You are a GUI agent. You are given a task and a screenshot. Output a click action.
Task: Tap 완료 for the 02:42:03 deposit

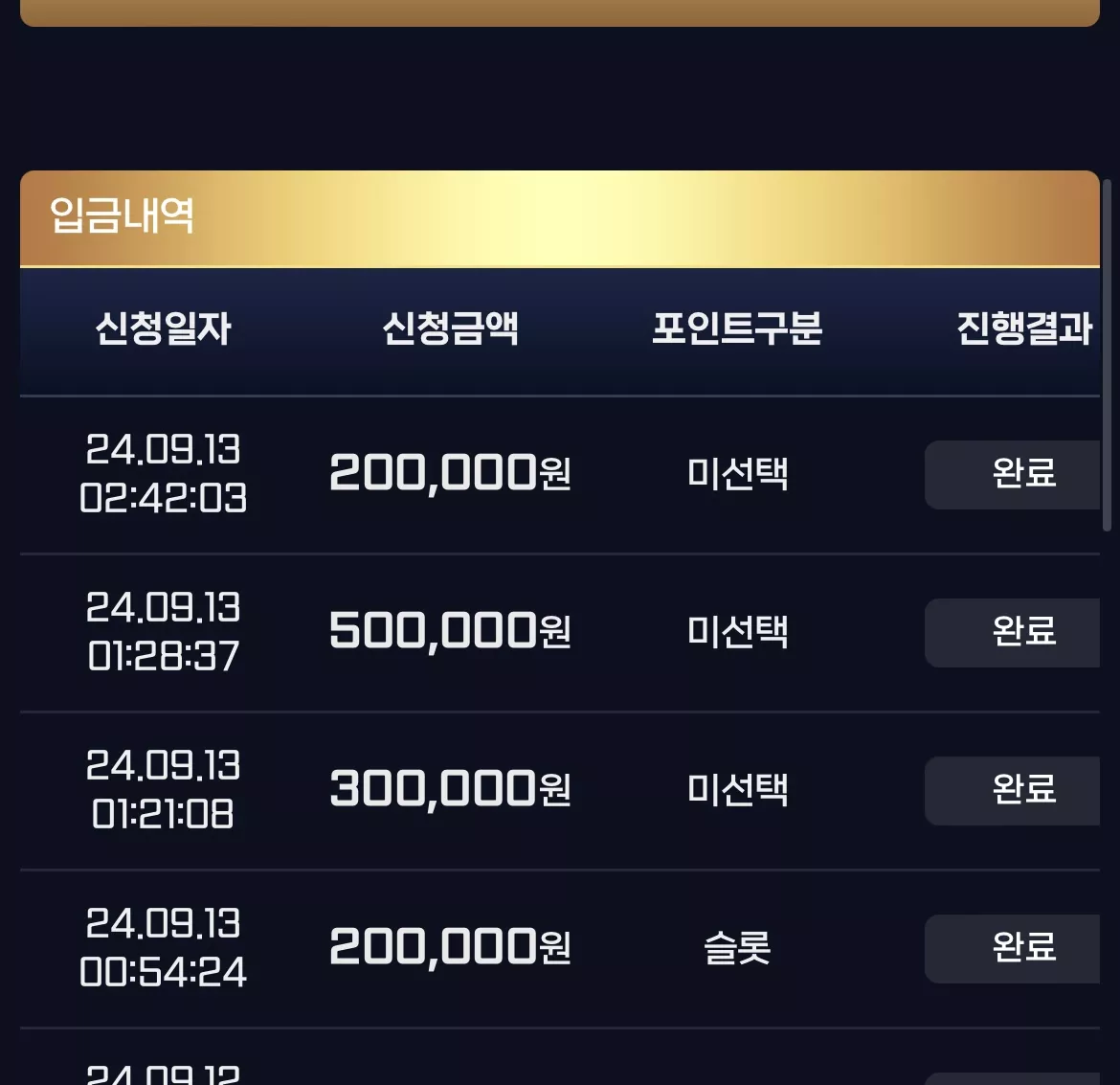point(1012,475)
